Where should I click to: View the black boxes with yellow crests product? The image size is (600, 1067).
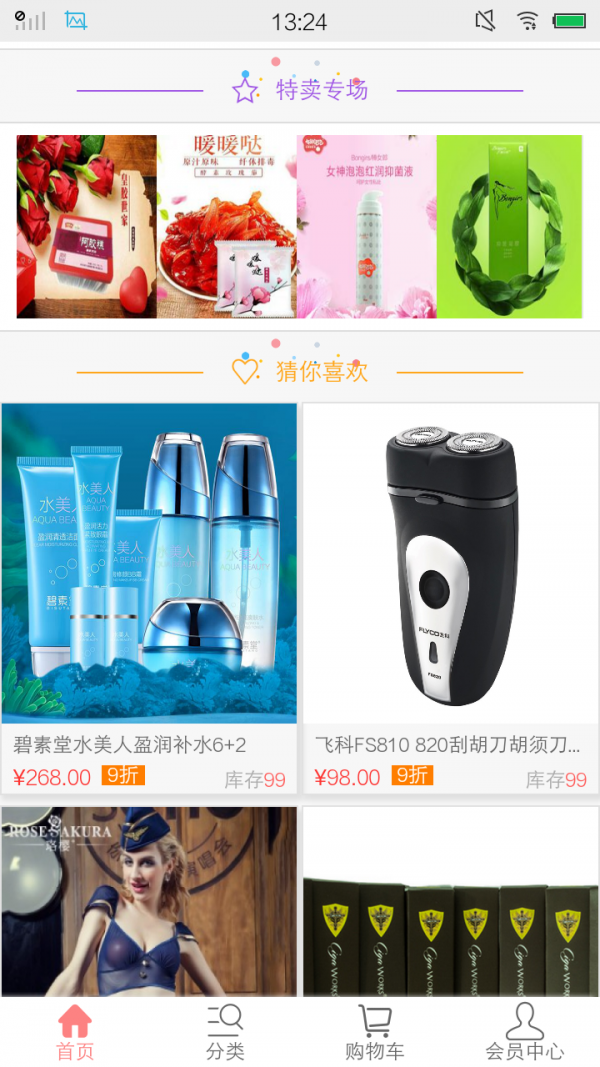pos(450,901)
